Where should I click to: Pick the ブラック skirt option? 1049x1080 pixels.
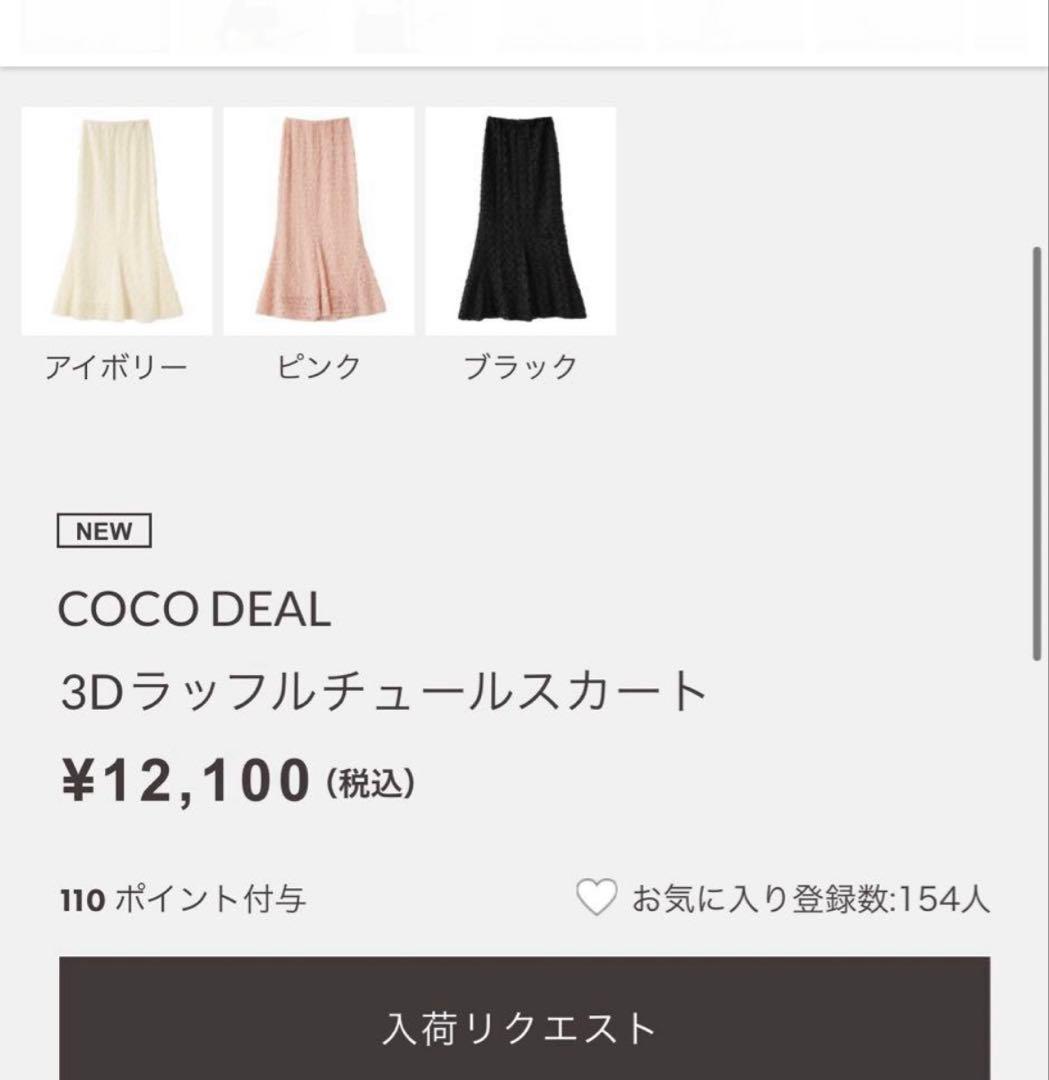pos(520,221)
